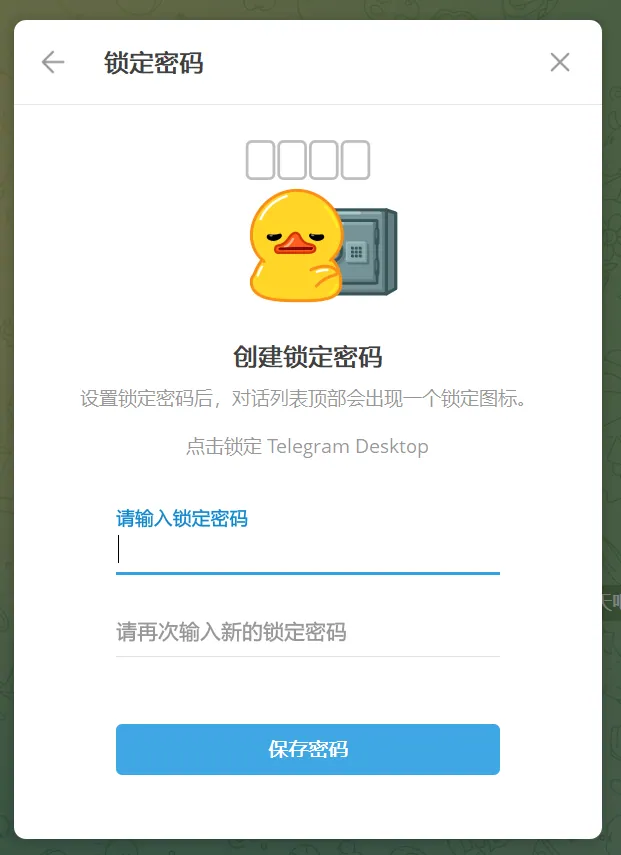Close the 锁定密码 dialog

point(560,63)
